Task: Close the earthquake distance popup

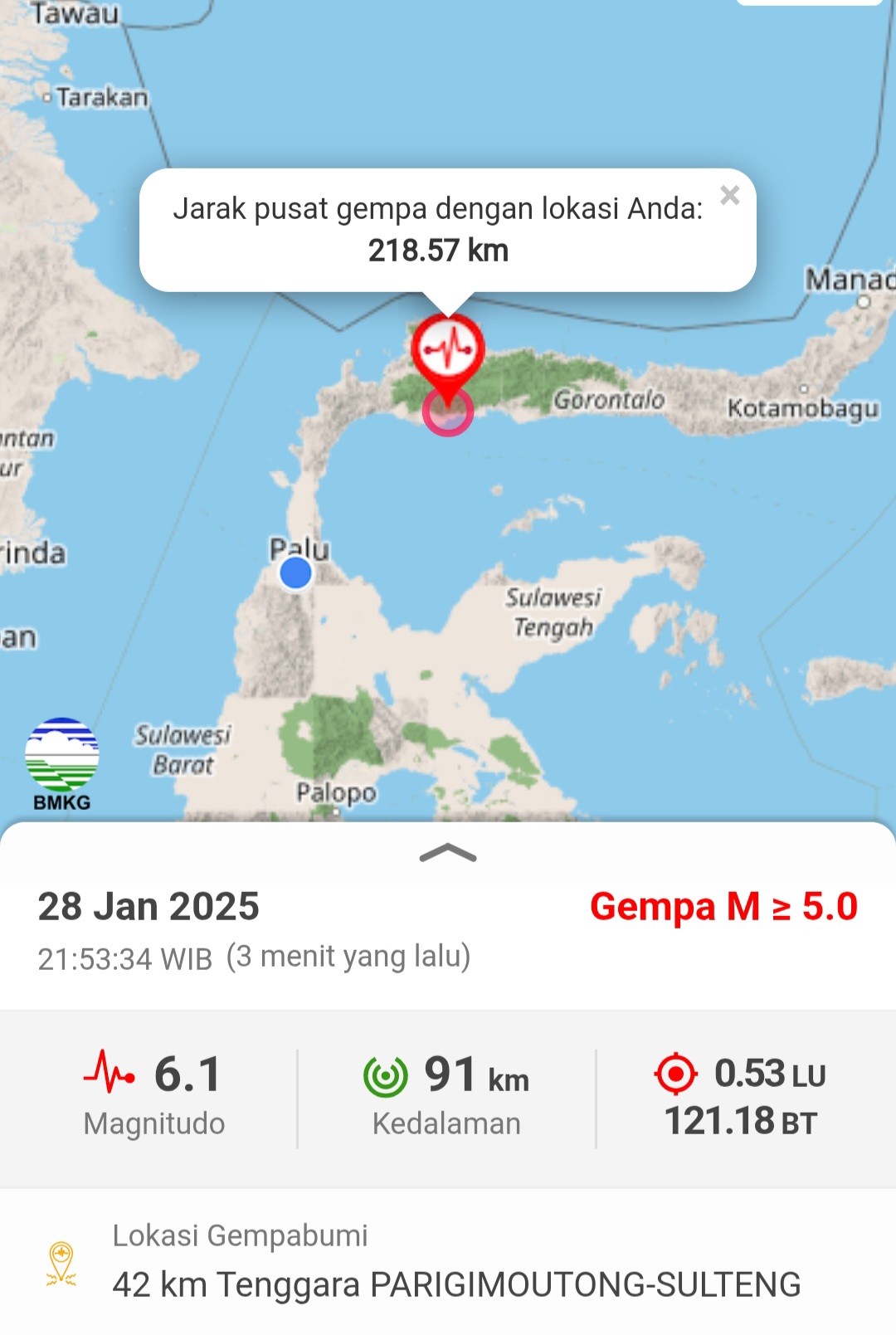Action: (729, 196)
